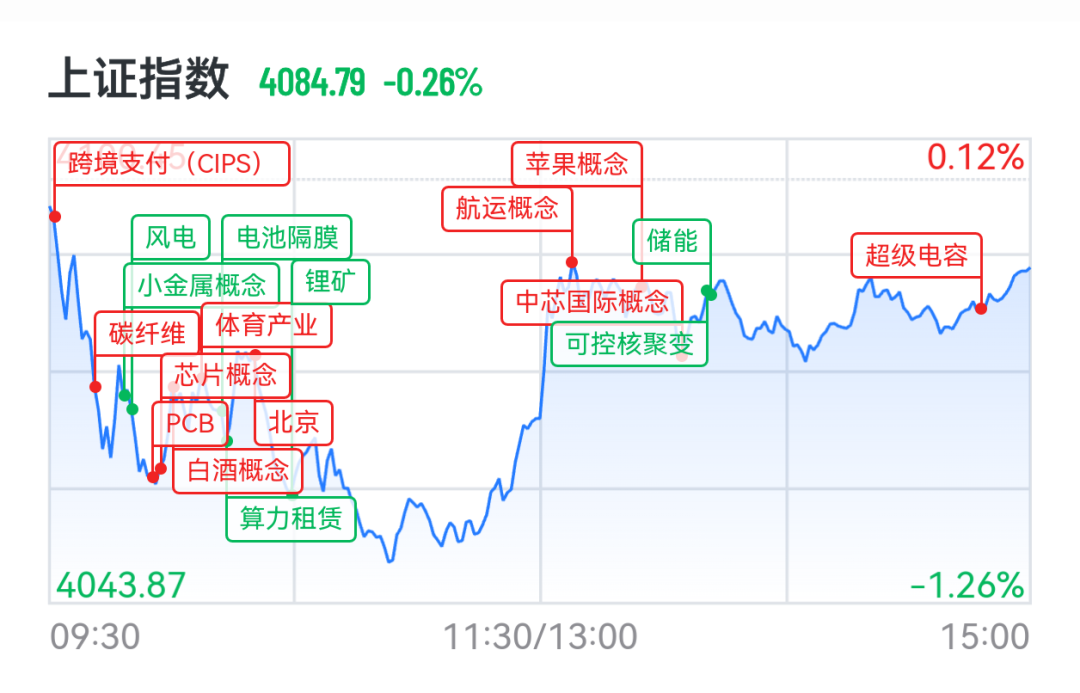Tap the 储能 sector tag
Screen dimensions: 1080x693
tap(672, 241)
